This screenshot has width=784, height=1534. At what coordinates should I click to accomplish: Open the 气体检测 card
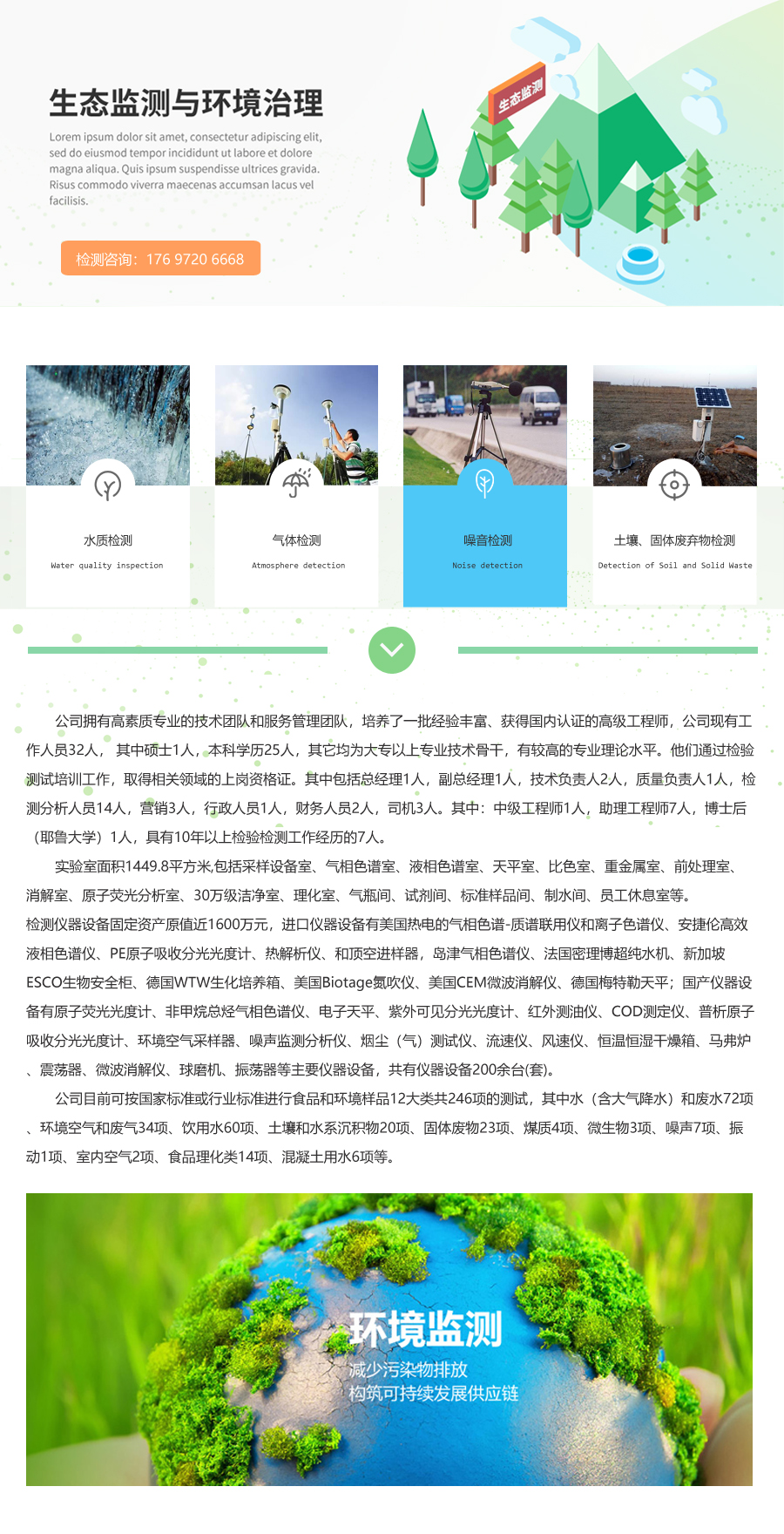(x=297, y=540)
